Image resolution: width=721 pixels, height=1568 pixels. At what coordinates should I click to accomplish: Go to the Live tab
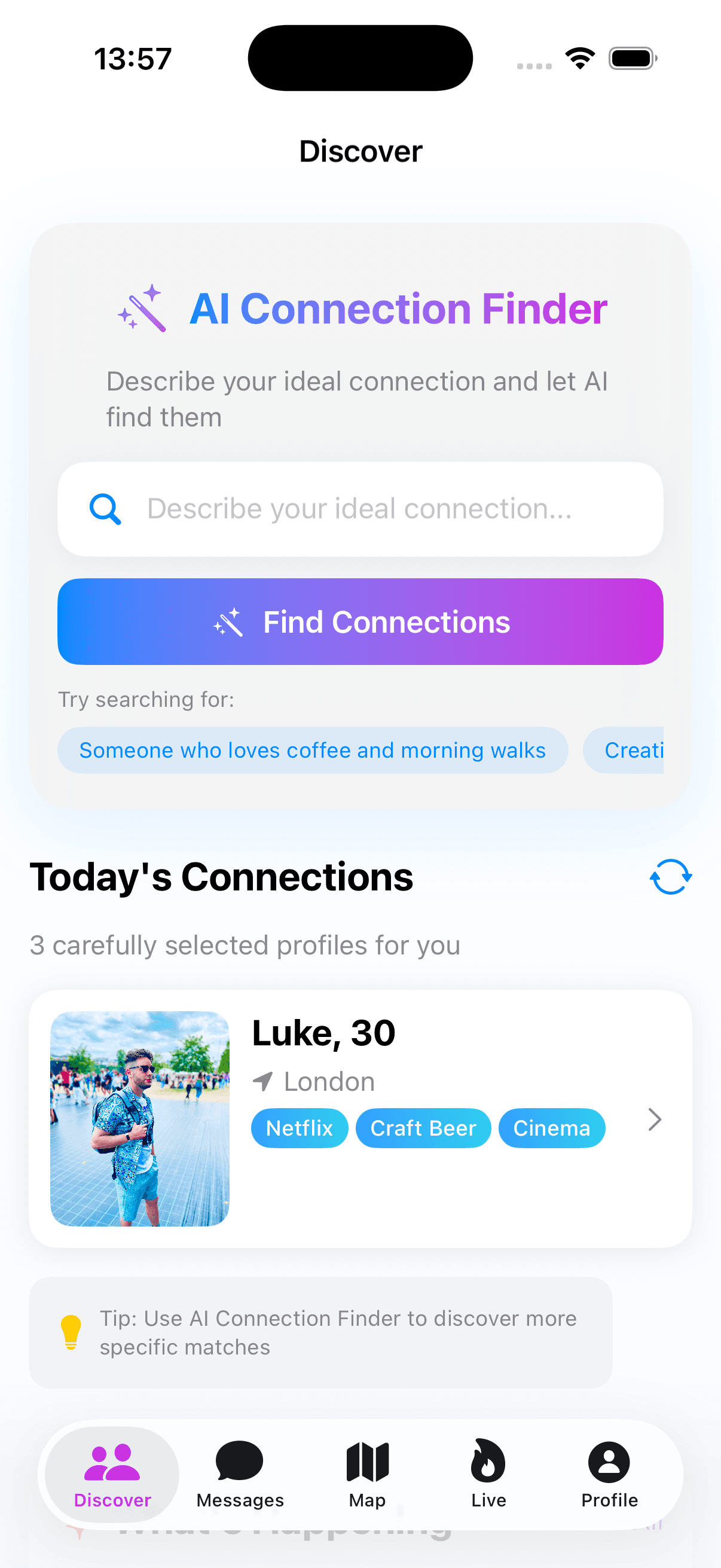(488, 1474)
